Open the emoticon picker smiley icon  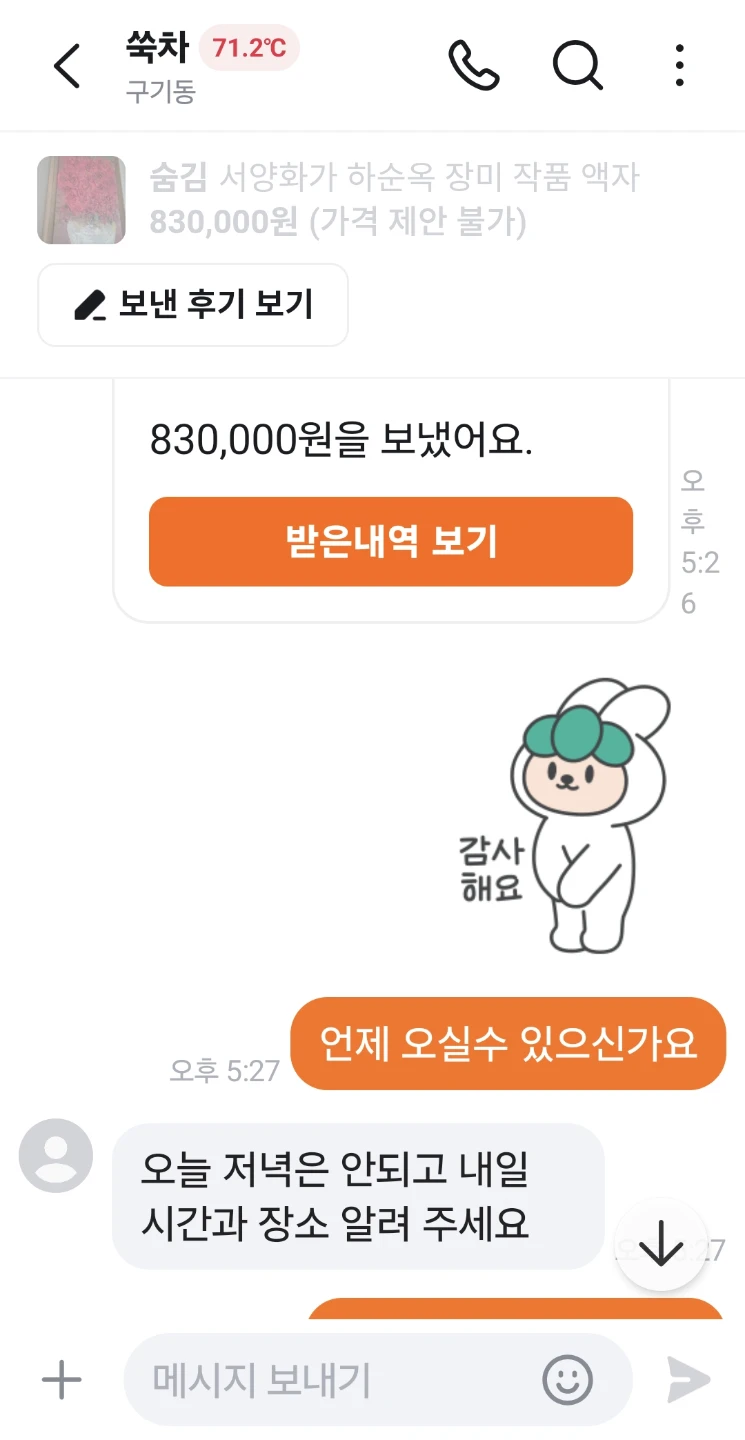pos(567,1381)
